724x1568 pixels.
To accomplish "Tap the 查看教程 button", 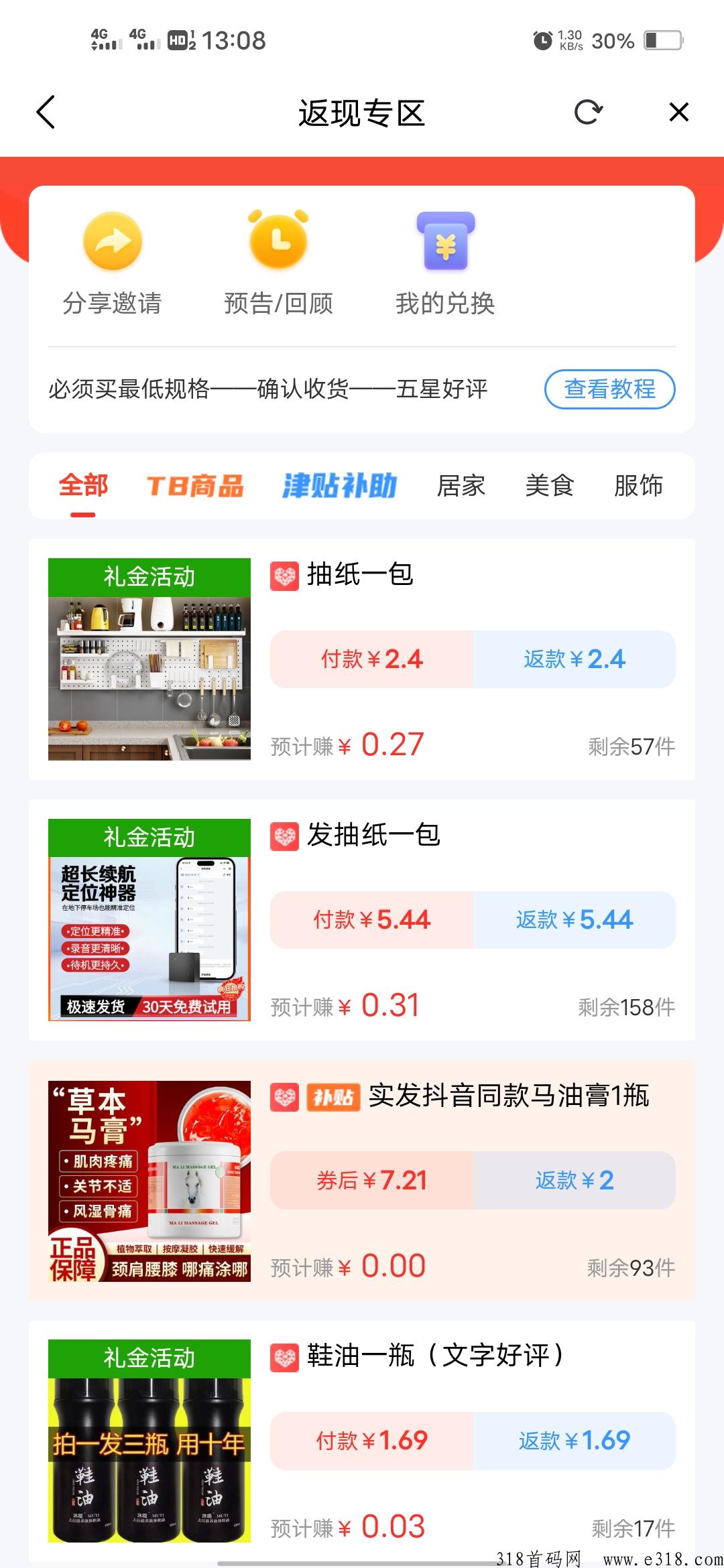I will click(x=609, y=389).
